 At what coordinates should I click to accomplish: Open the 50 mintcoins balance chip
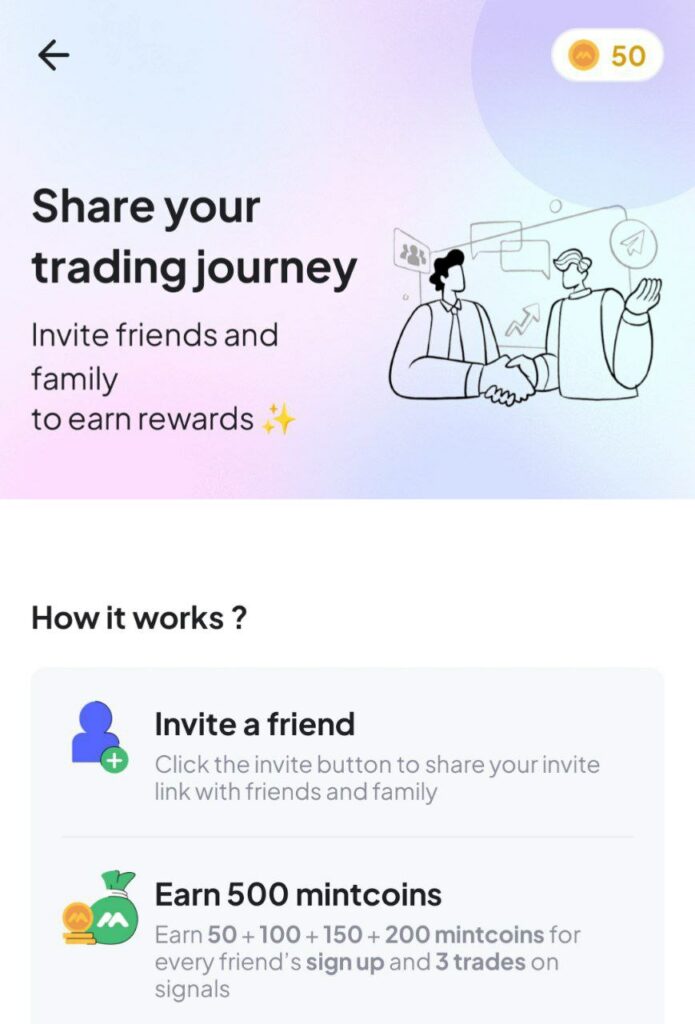(607, 56)
